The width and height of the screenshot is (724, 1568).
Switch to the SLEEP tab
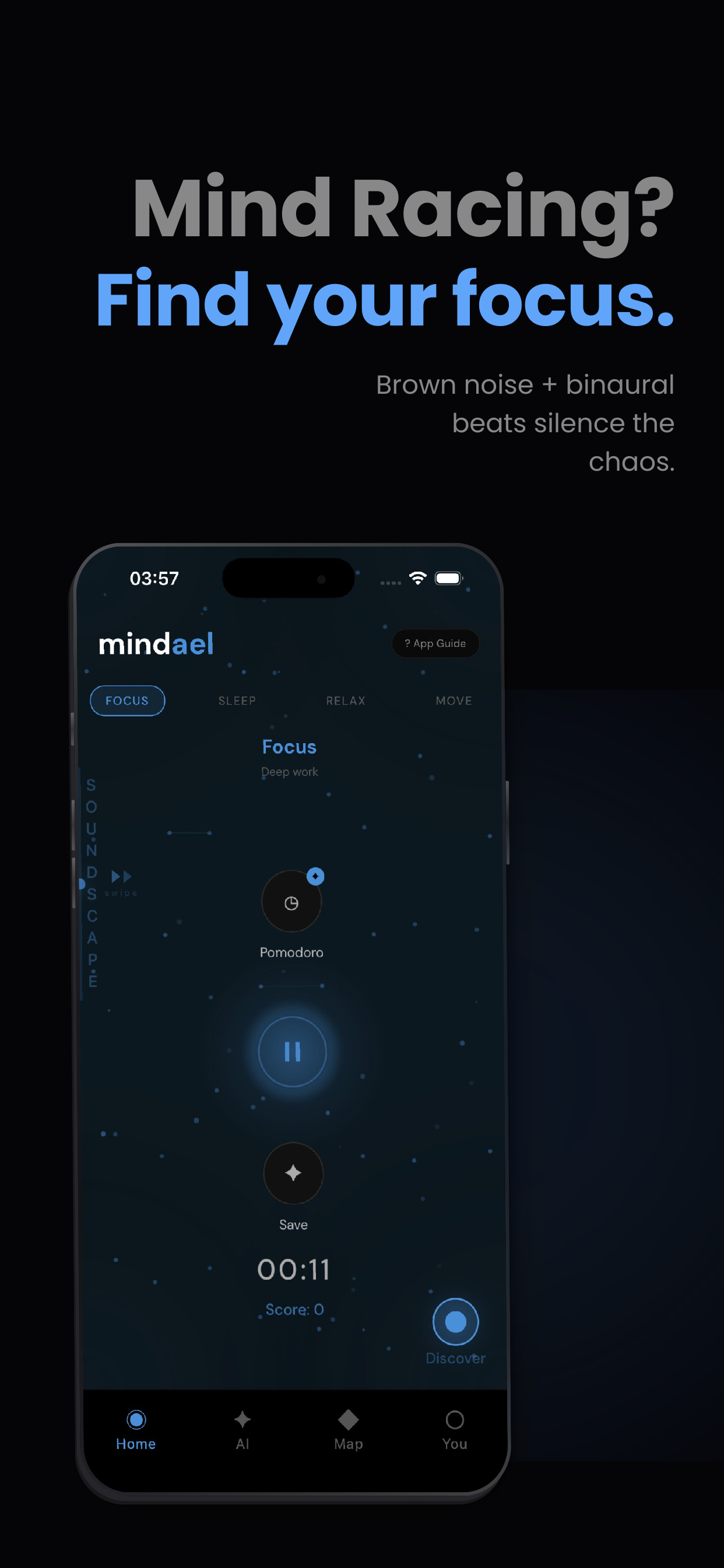[x=237, y=700]
